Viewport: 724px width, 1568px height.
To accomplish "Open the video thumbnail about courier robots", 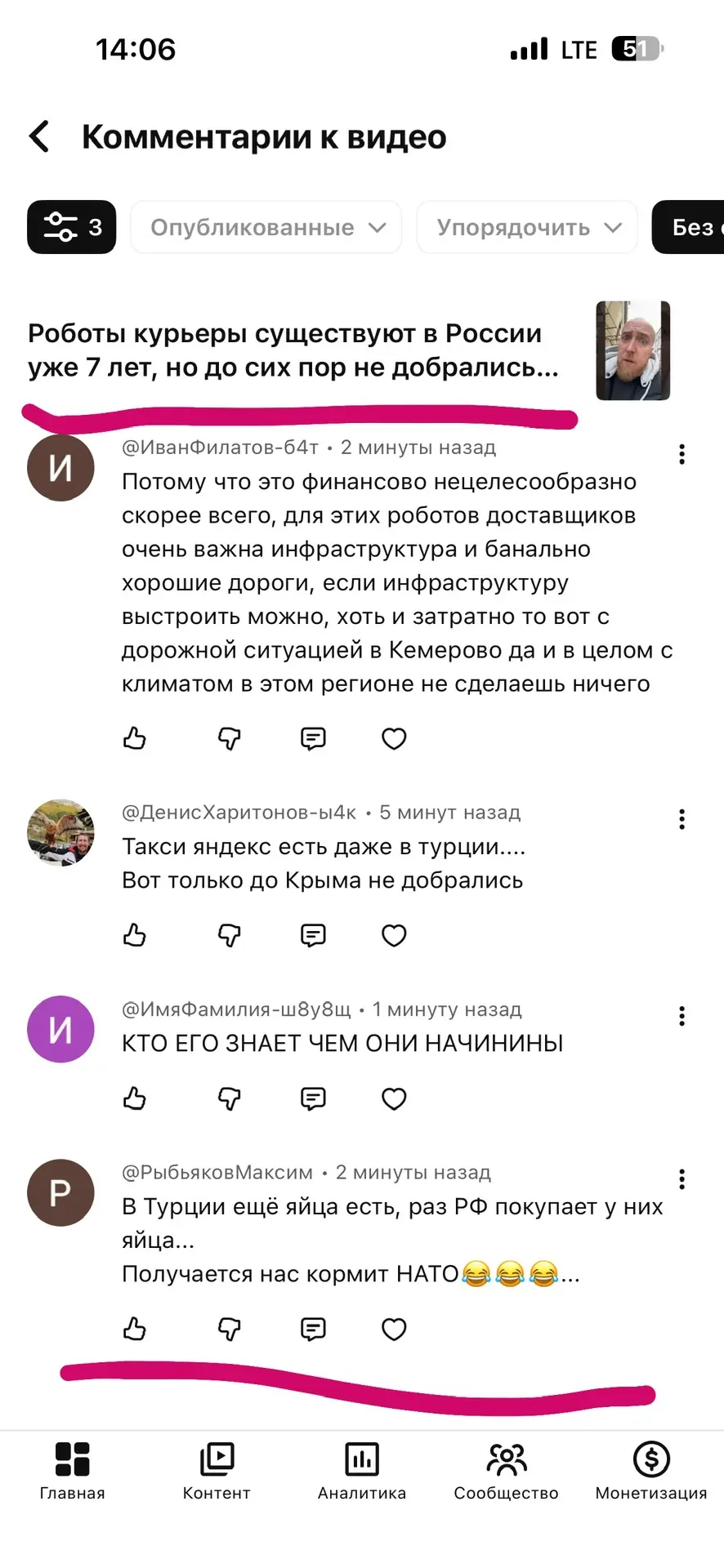I will pos(632,350).
